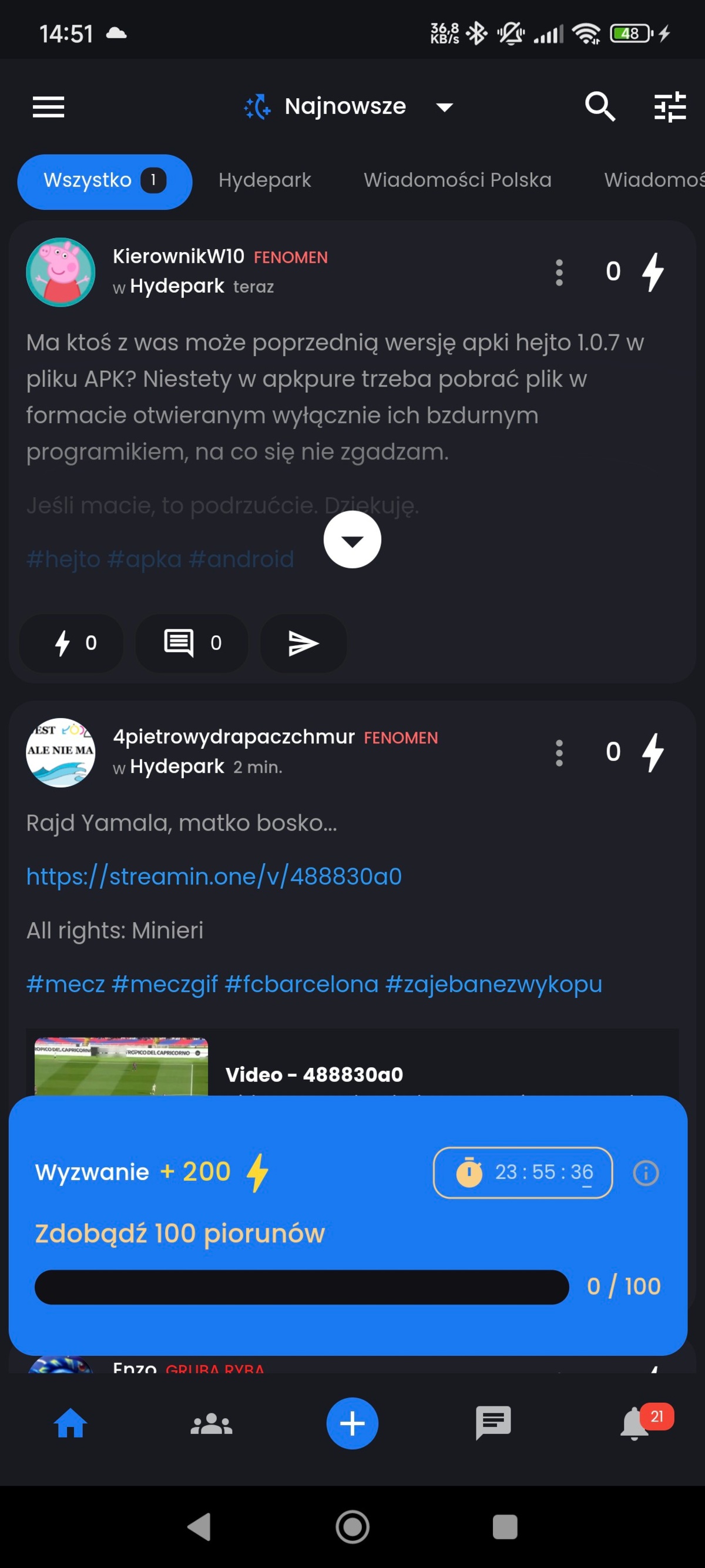705x1568 pixels.
Task: Create a new post with plus button
Action: coord(352,1424)
